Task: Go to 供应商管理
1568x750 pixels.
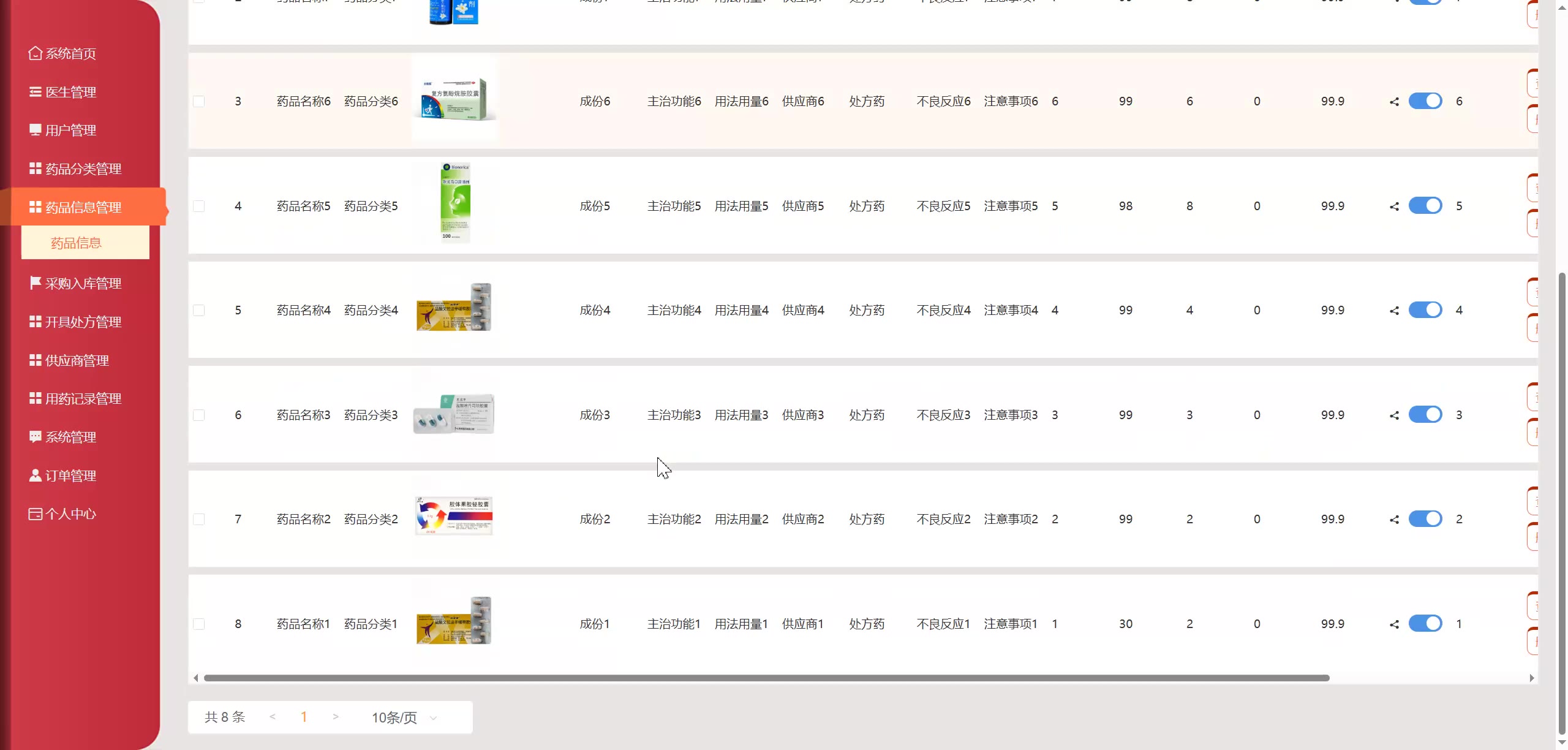Action: (77, 361)
